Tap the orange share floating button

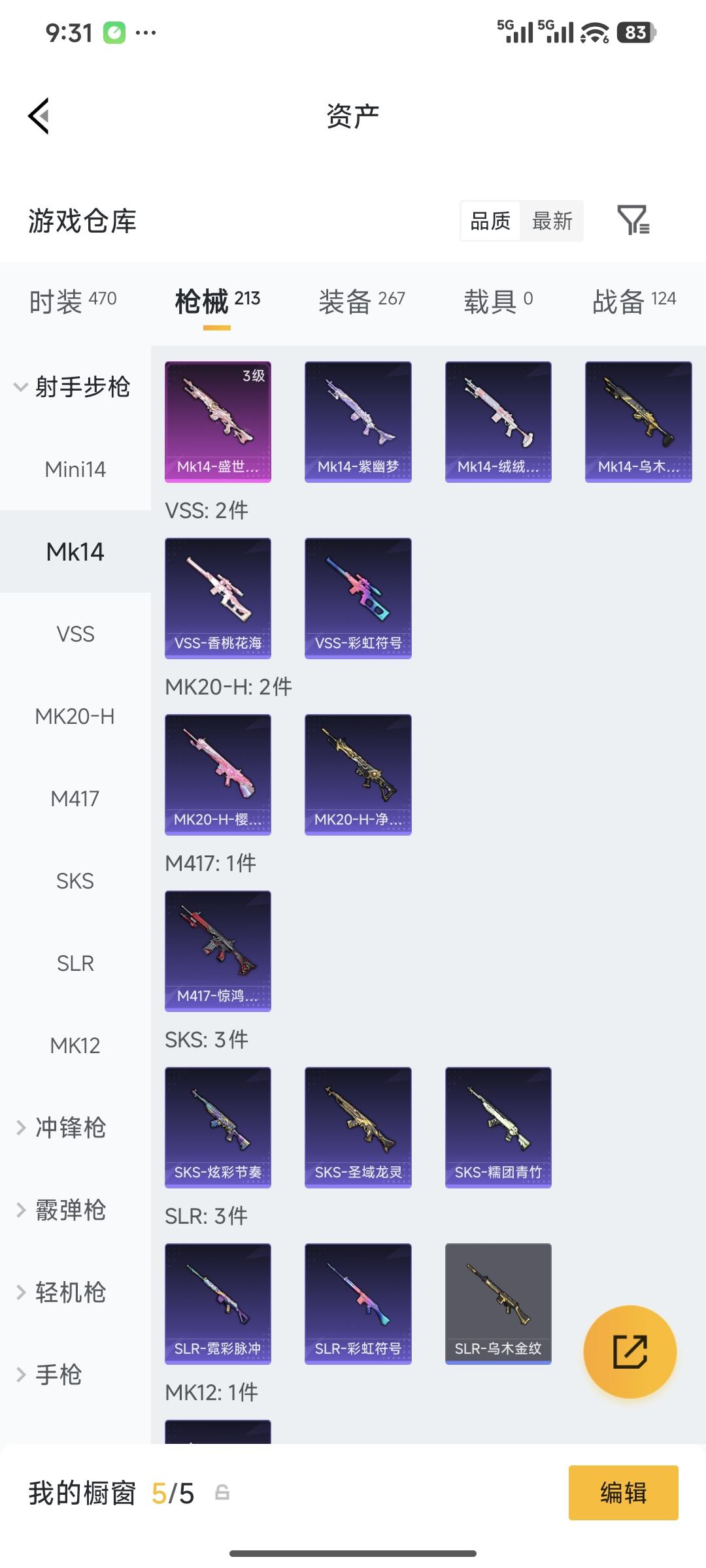[630, 1352]
